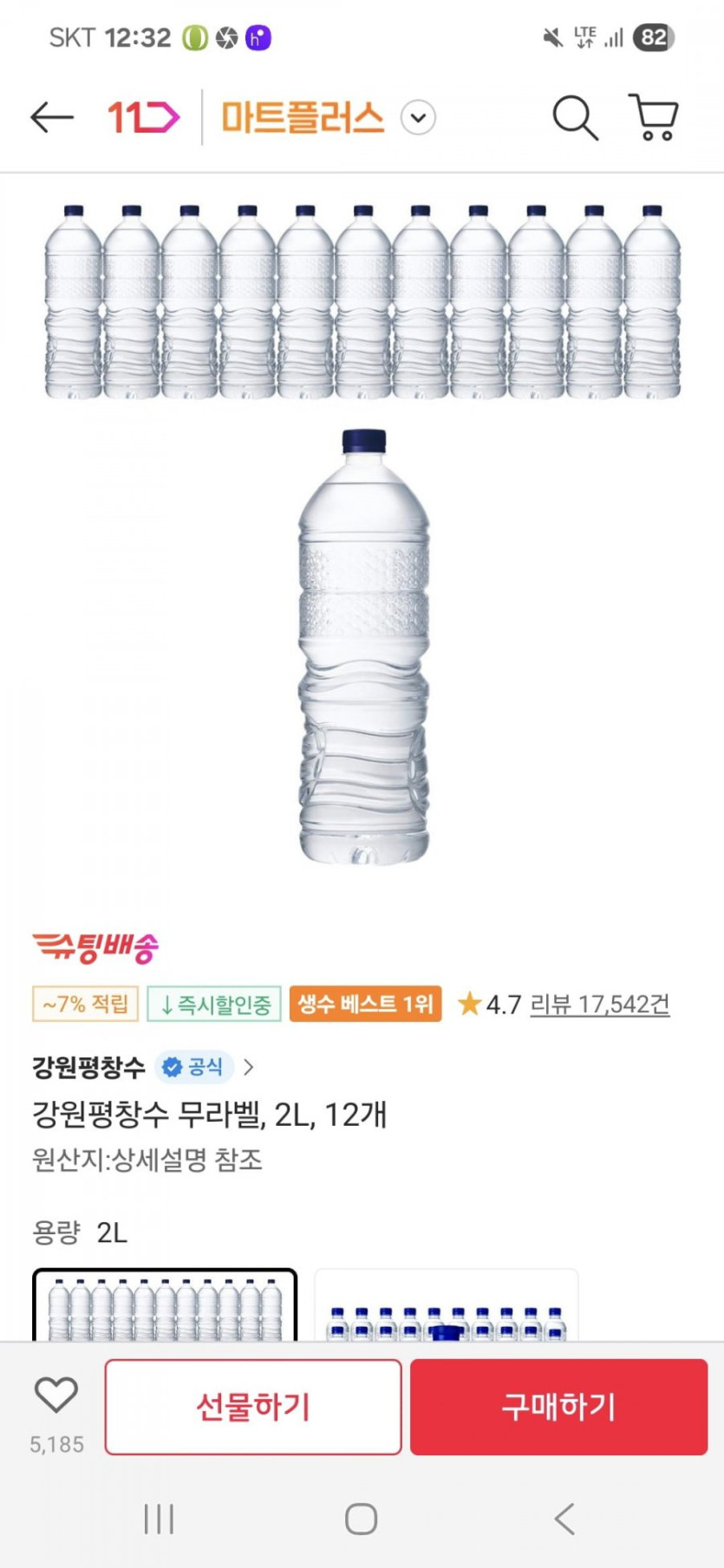The width and height of the screenshot is (724, 1568).
Task: Add the product to wishlist with heart
Action: (56, 1395)
